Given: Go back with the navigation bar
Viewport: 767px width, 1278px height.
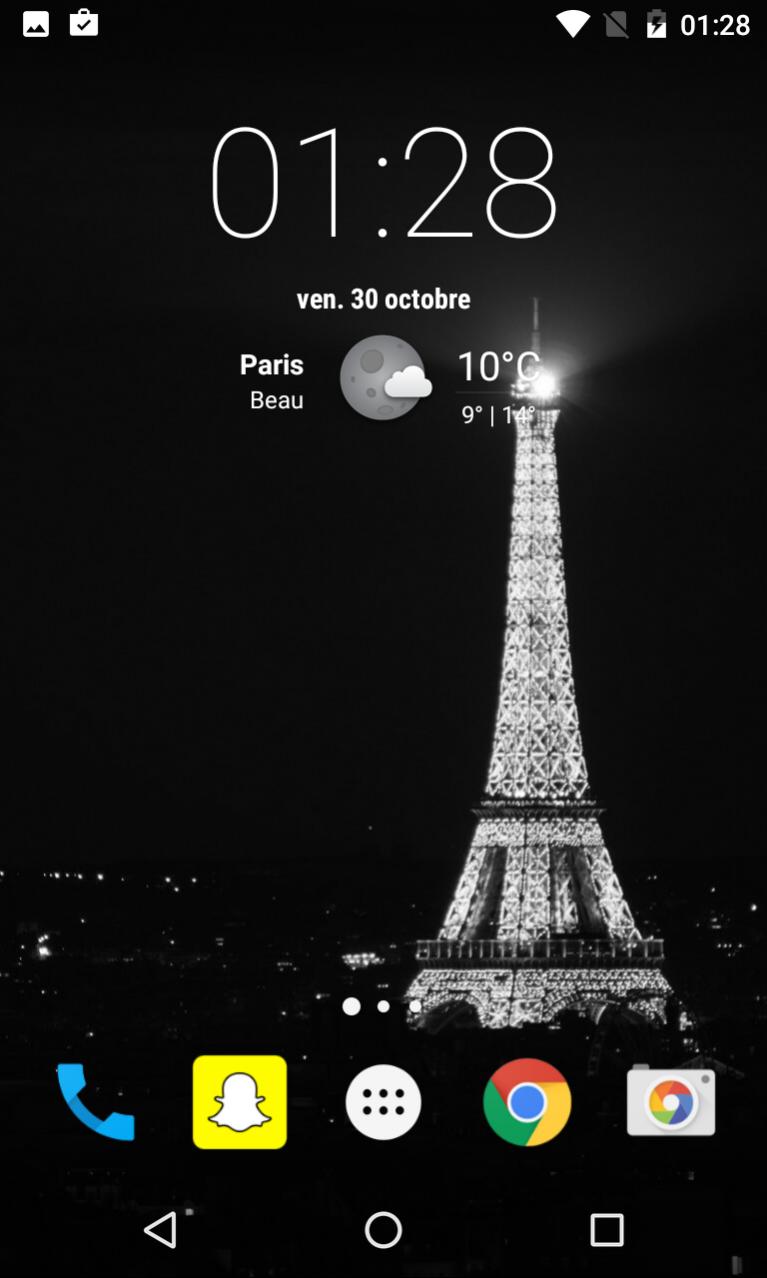Looking at the screenshot, I should [x=160, y=1230].
